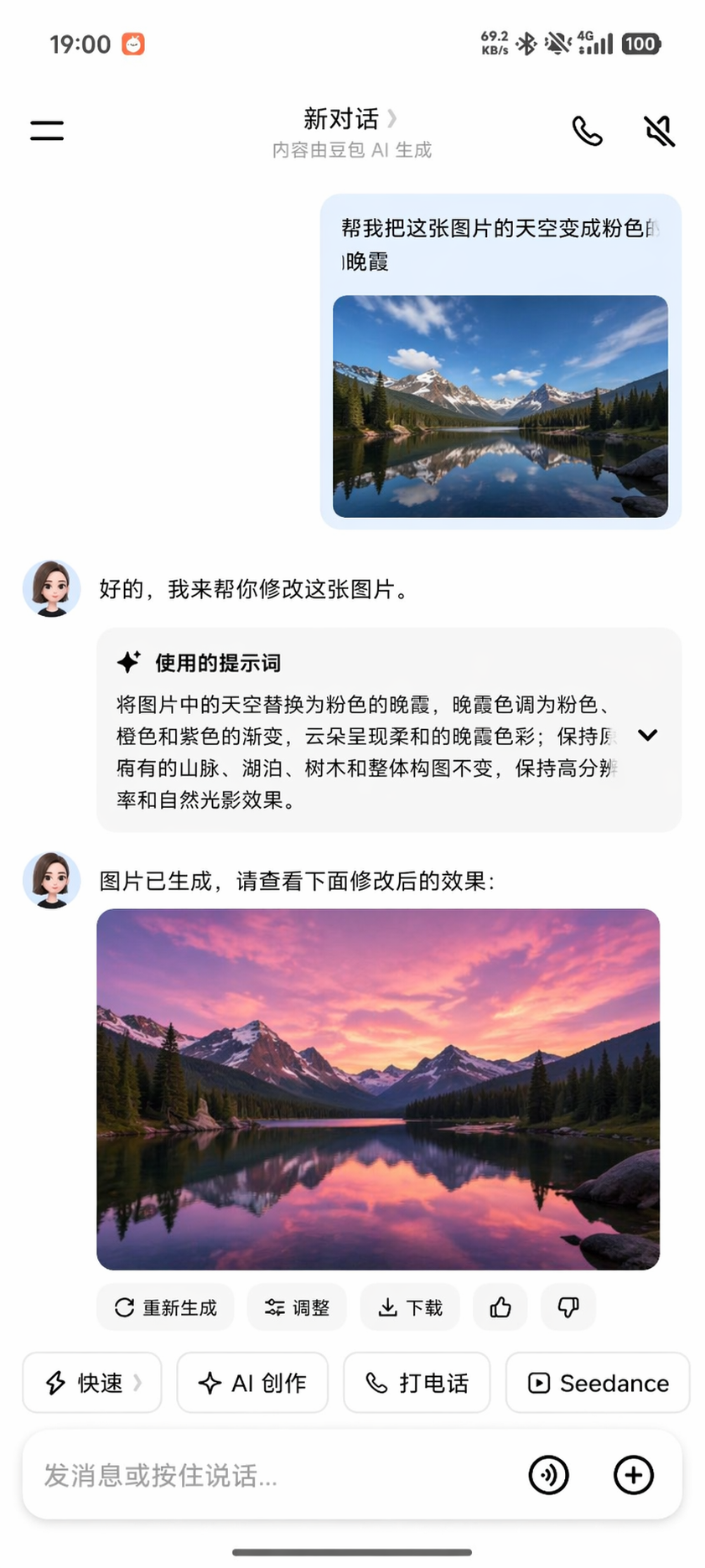This screenshot has width=705, height=1568.
Task: View the generated pink sunset image
Action: pos(378,1089)
